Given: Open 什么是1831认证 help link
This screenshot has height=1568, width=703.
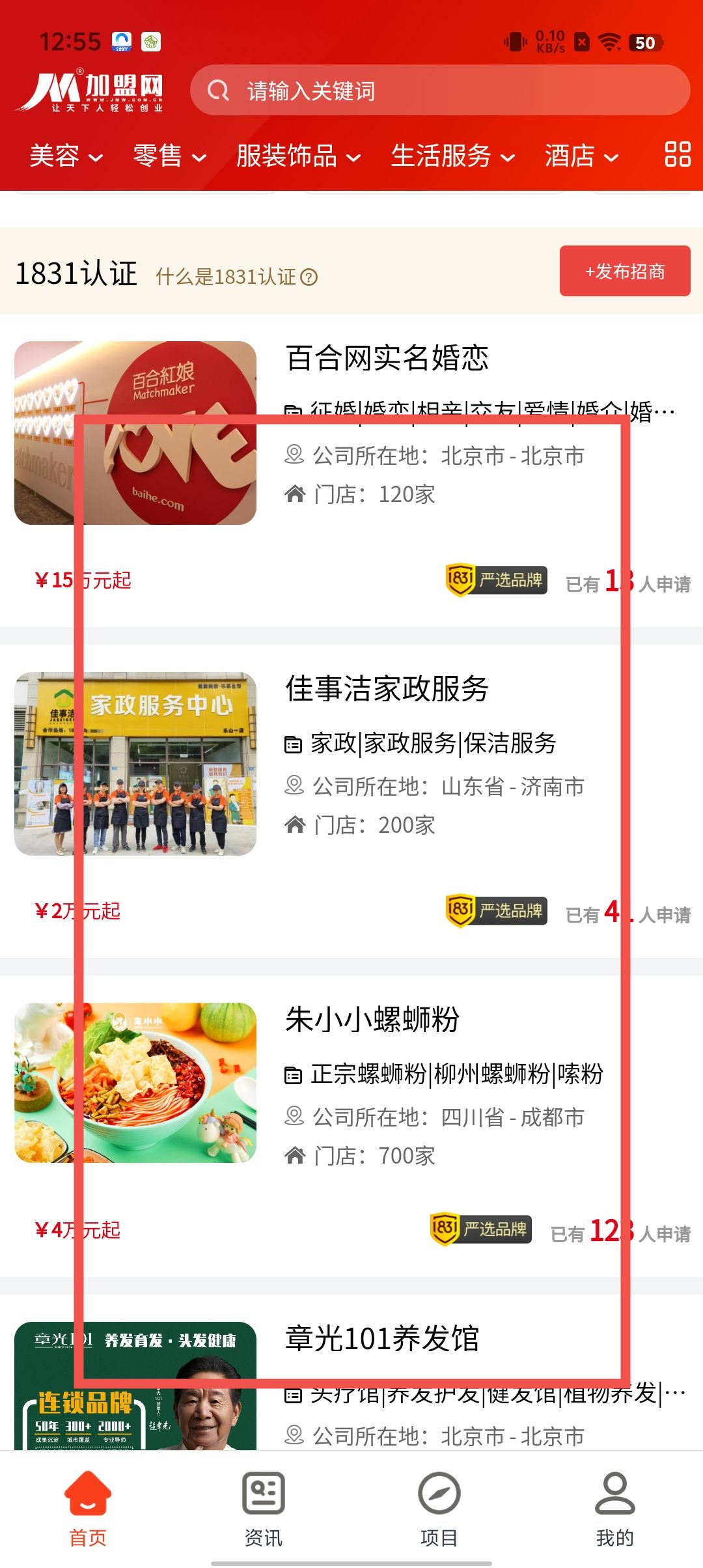Looking at the screenshot, I should click(236, 277).
